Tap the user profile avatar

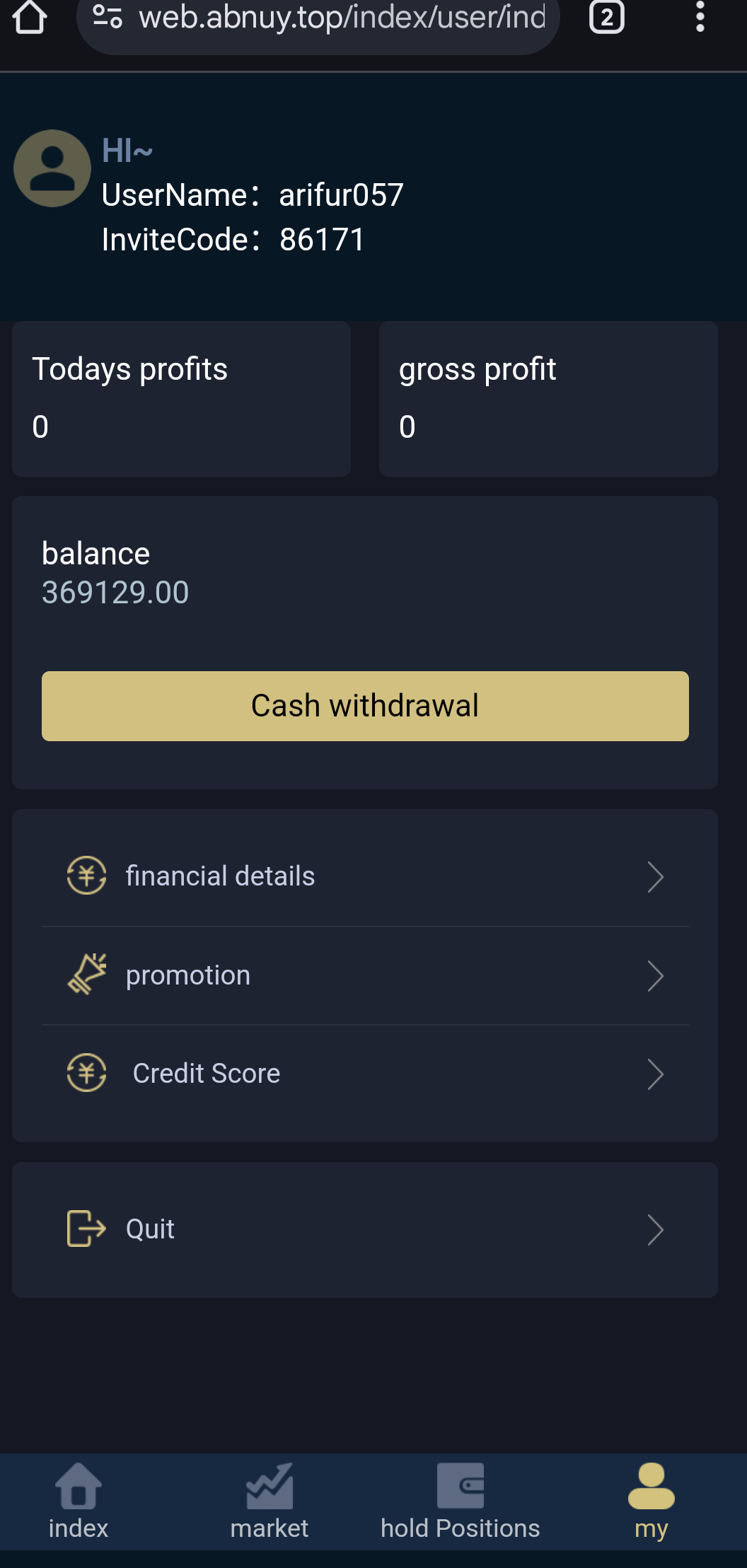[52, 168]
